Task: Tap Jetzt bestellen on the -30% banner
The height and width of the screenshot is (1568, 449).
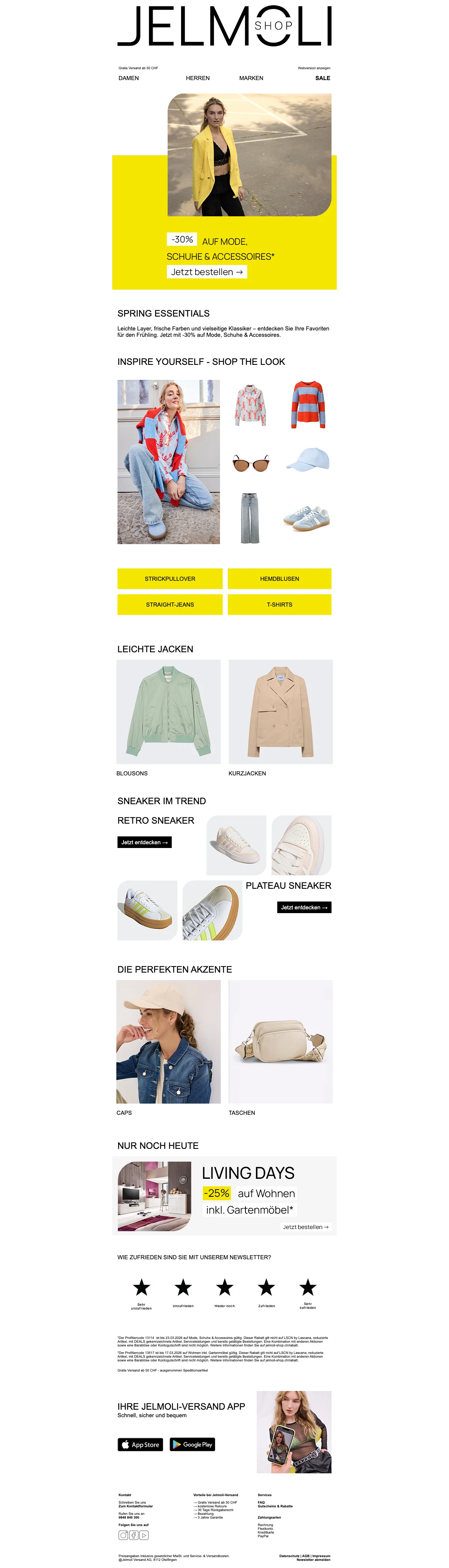Action: 207,272
